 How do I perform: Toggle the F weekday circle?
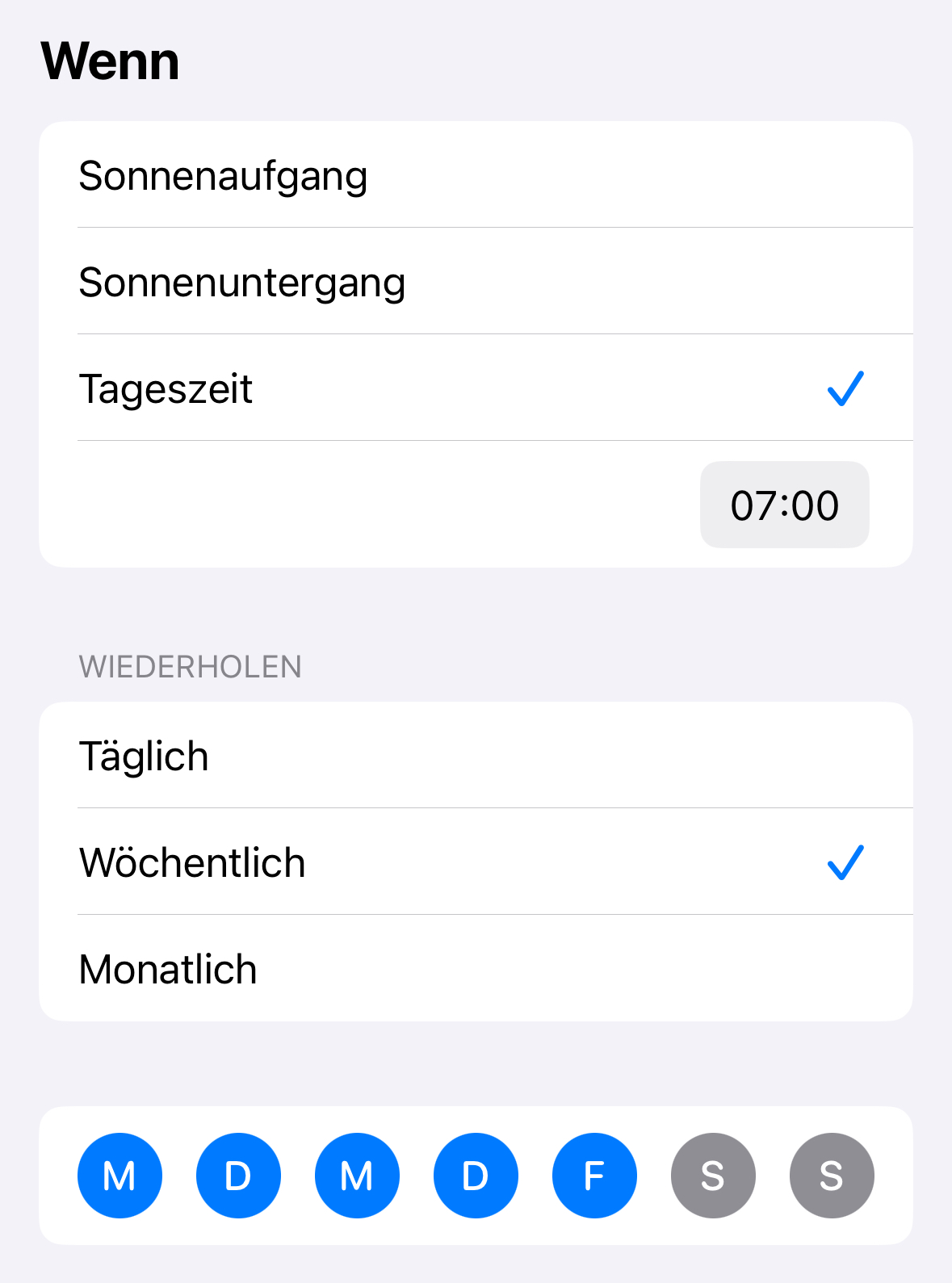coord(594,1175)
